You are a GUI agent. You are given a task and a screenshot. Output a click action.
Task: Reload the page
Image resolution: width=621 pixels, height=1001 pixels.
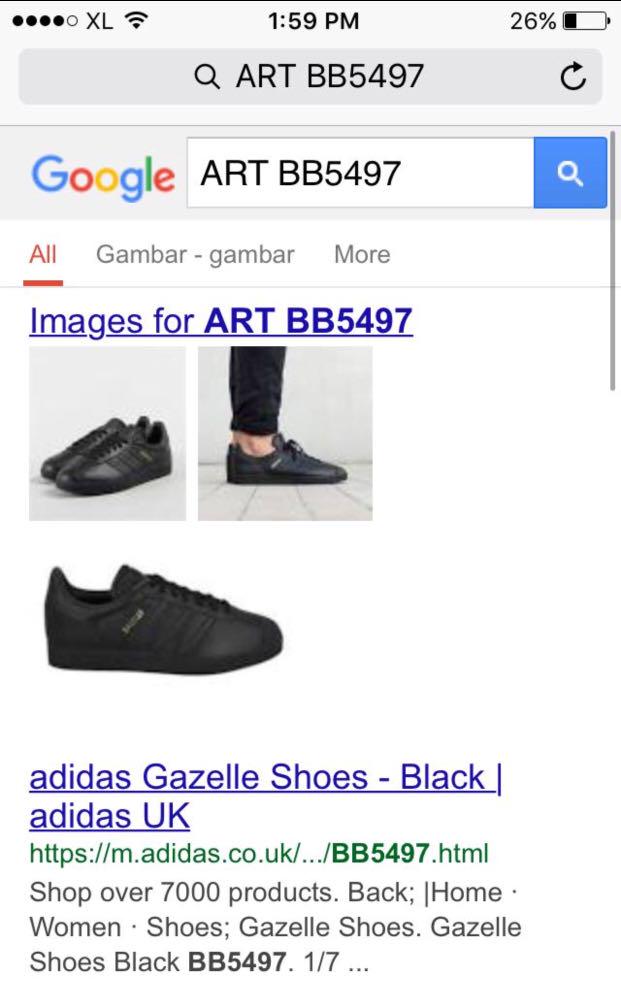(572, 77)
